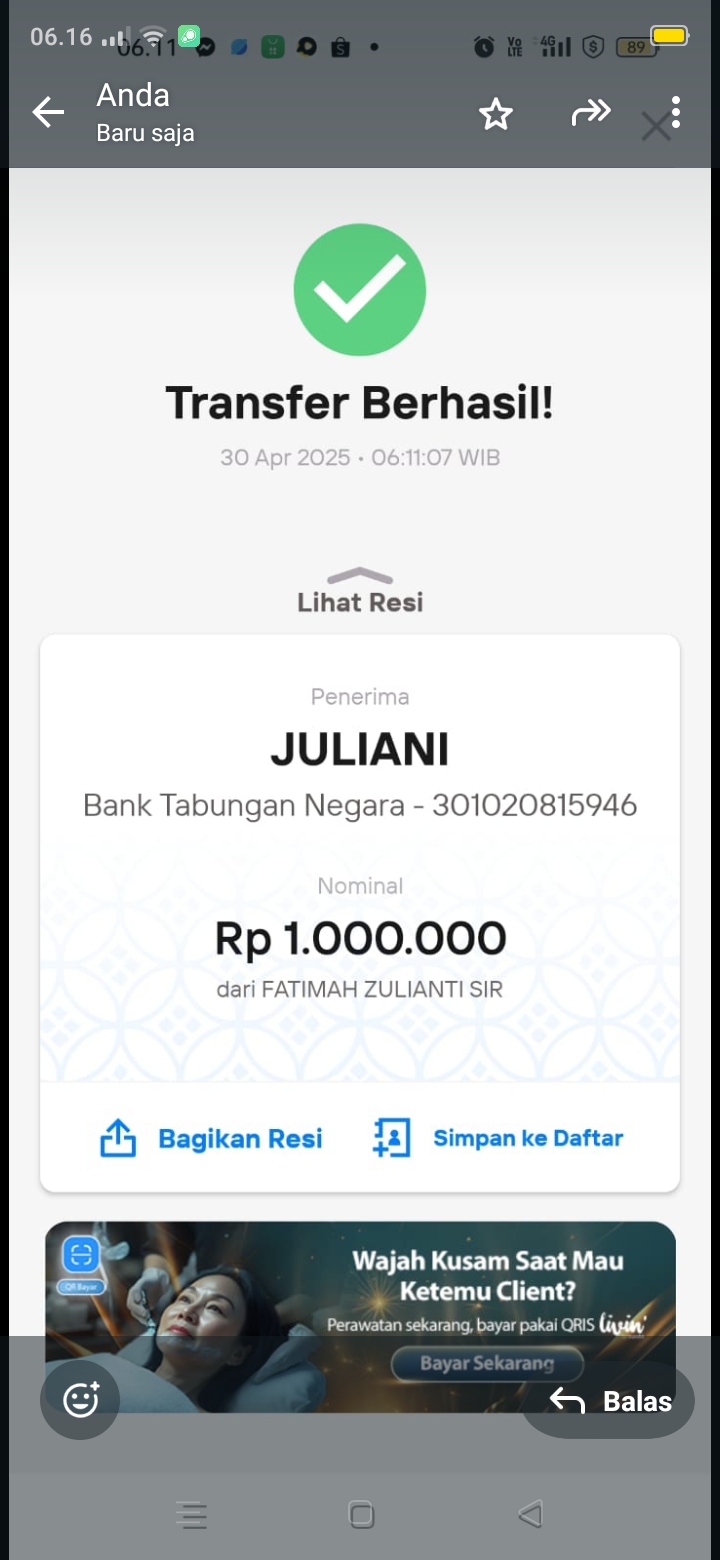Open Bagikan Resi to share the receipt
This screenshot has height=1560, width=720.
tap(240, 1139)
